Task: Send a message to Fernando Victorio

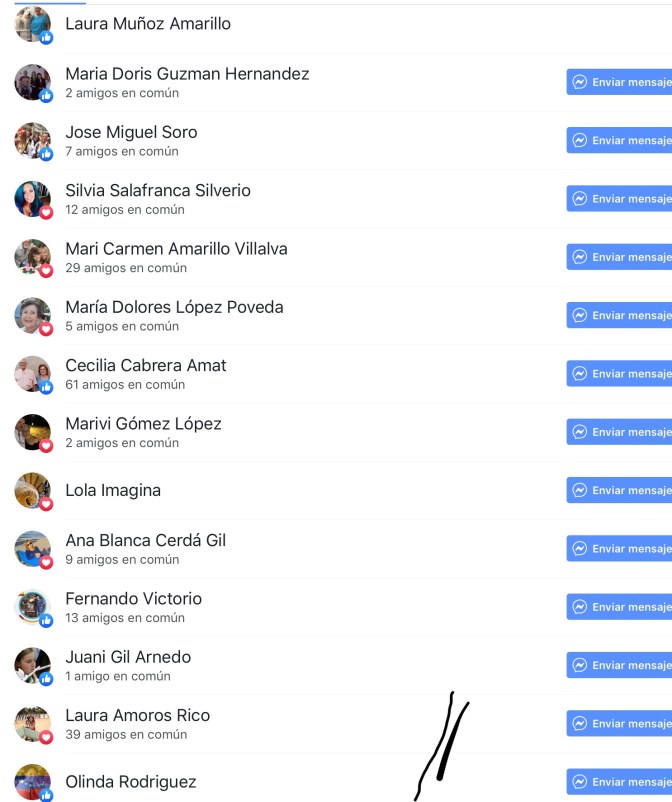Action: click(620, 607)
